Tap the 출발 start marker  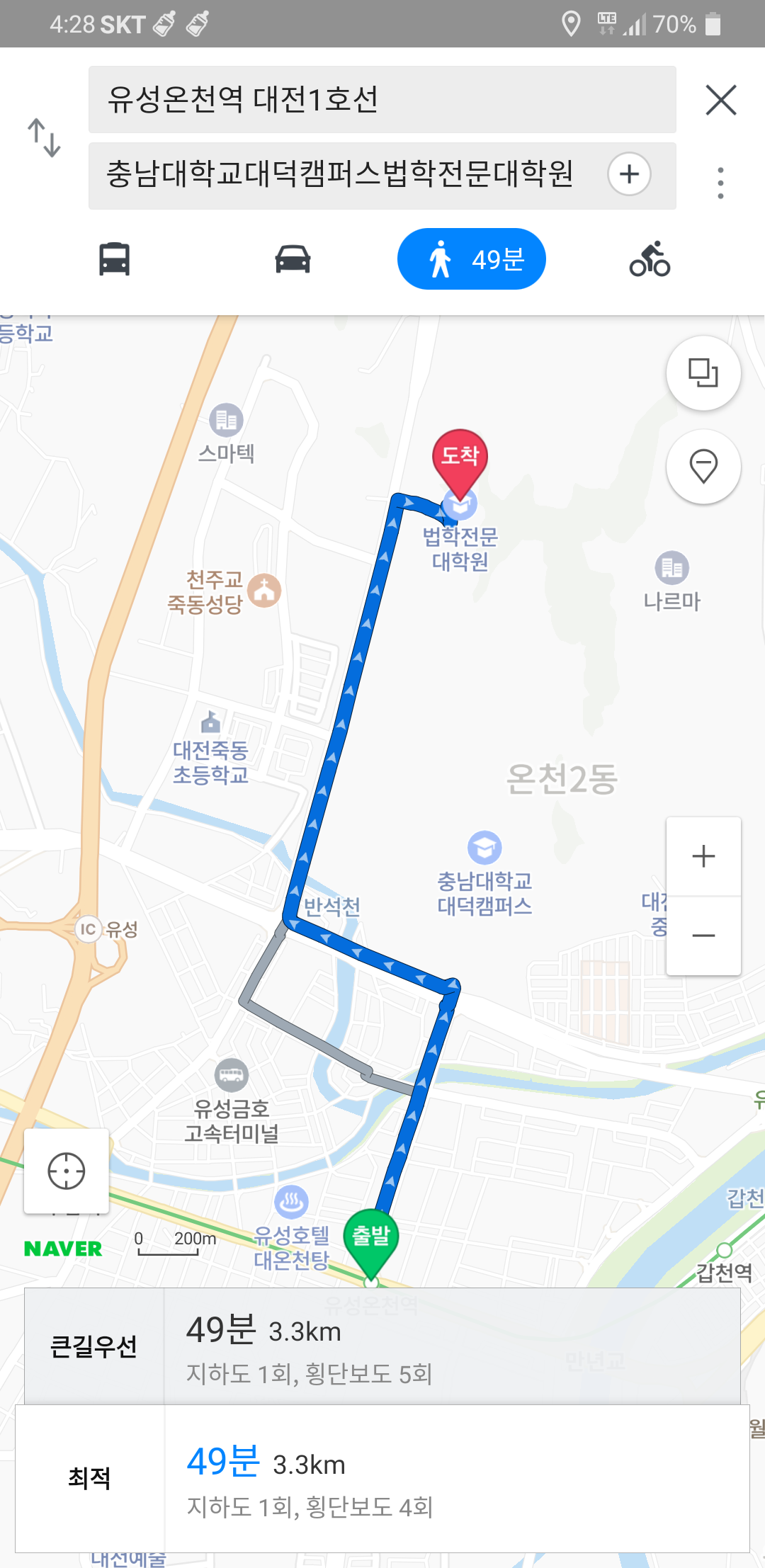[371, 1238]
